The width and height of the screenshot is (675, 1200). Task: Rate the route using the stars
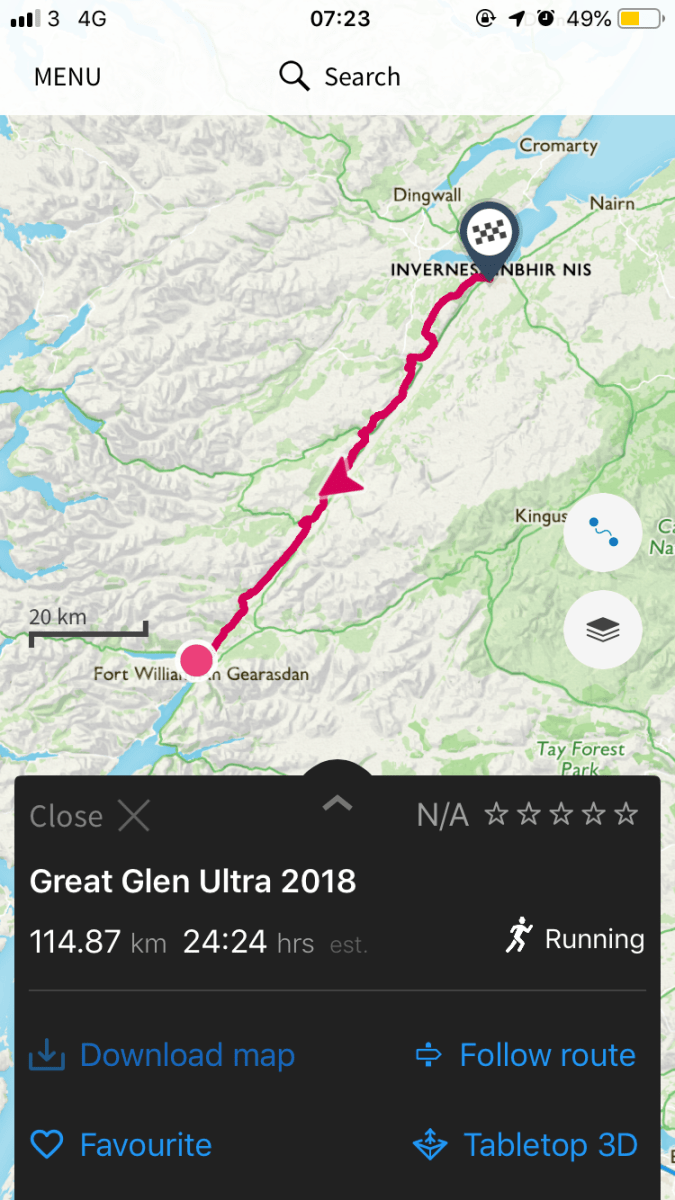(x=561, y=815)
